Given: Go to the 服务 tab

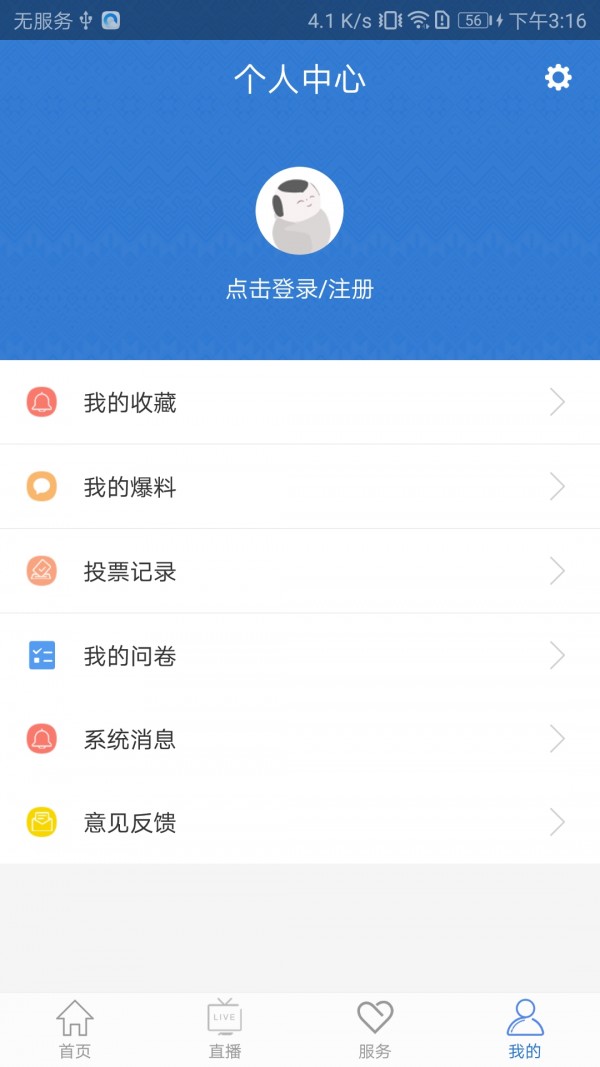Looking at the screenshot, I should [375, 1029].
